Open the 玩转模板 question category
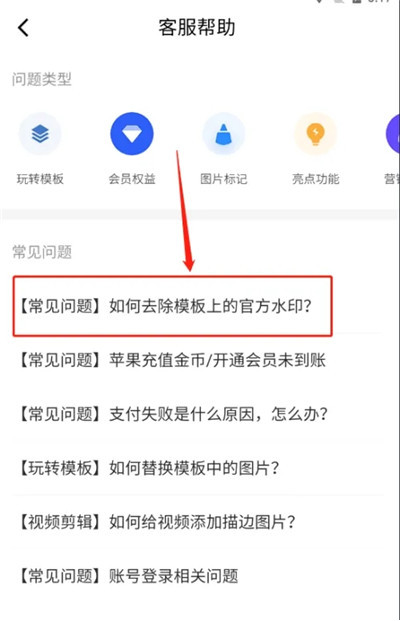 40,149
